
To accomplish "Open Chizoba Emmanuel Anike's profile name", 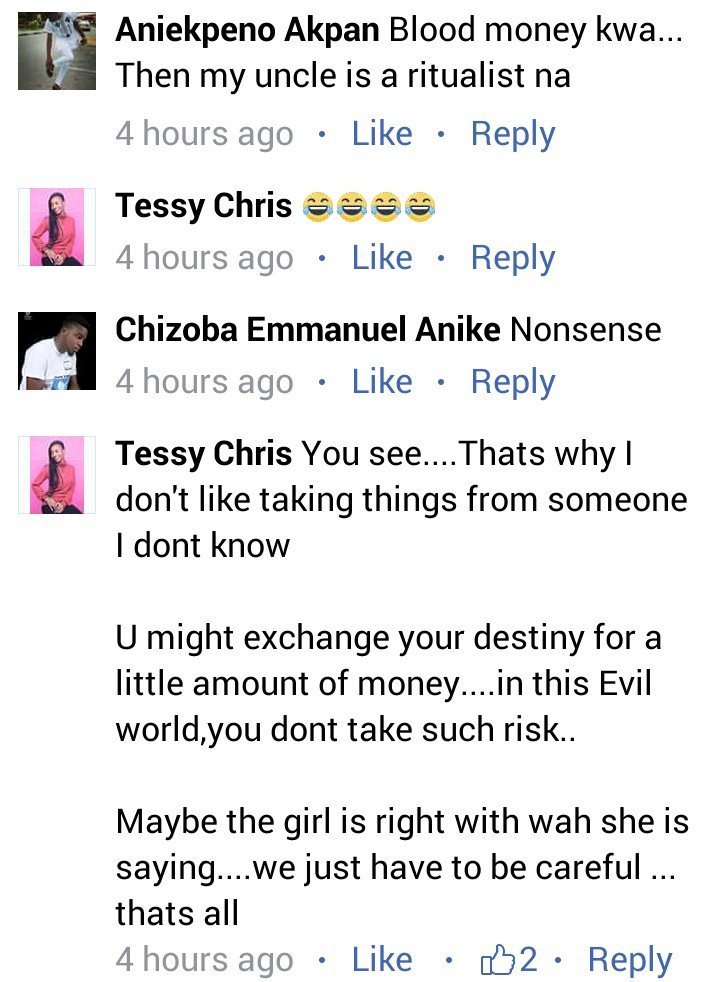I will 307,330.
